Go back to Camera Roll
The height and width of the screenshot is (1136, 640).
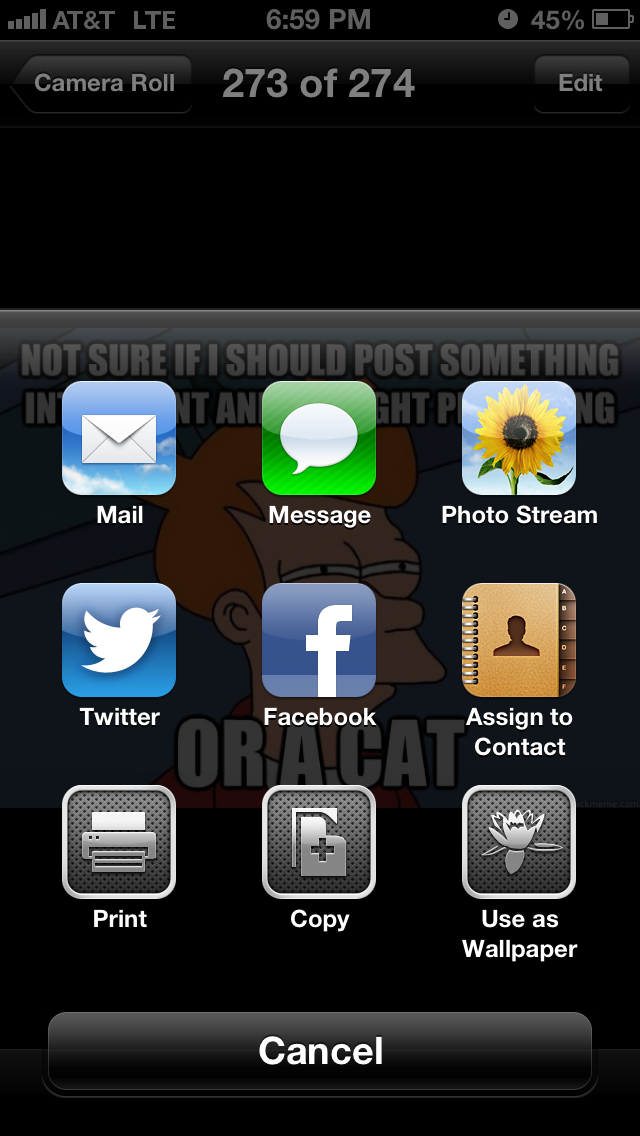(x=102, y=84)
